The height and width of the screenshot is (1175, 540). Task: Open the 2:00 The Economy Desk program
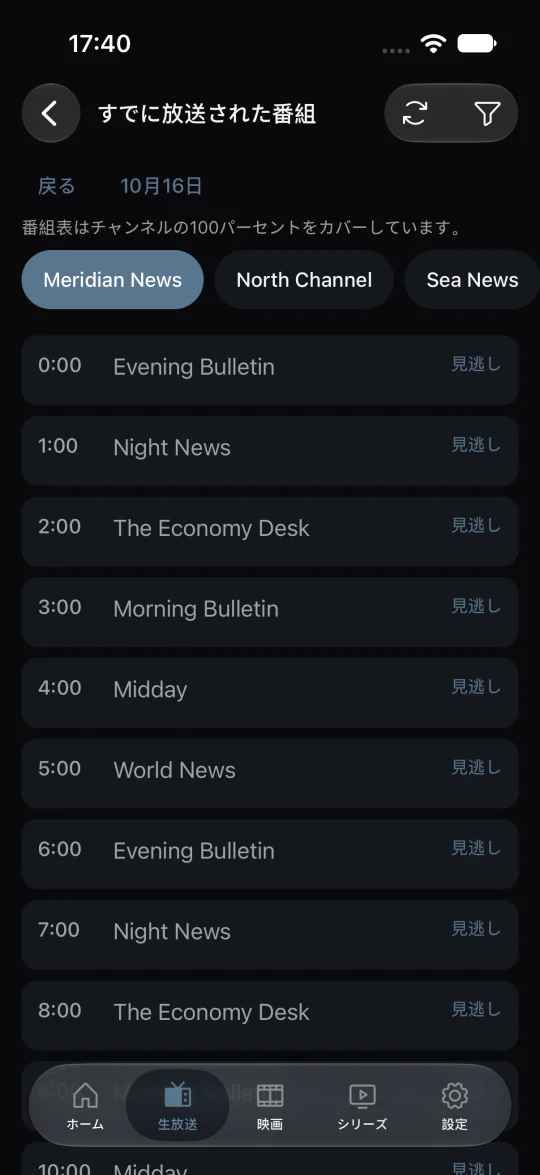coord(270,531)
